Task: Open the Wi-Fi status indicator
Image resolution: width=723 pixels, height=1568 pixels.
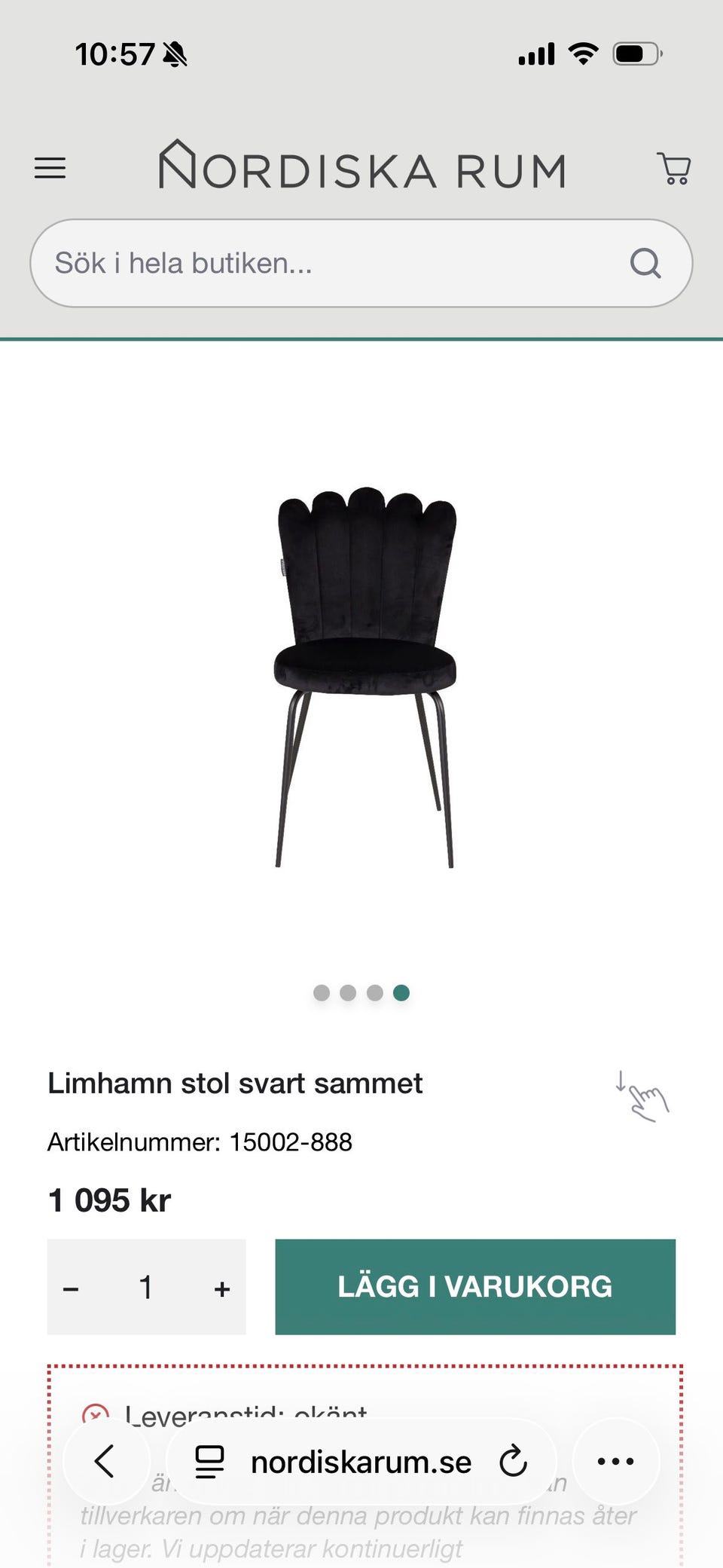Action: (x=584, y=53)
